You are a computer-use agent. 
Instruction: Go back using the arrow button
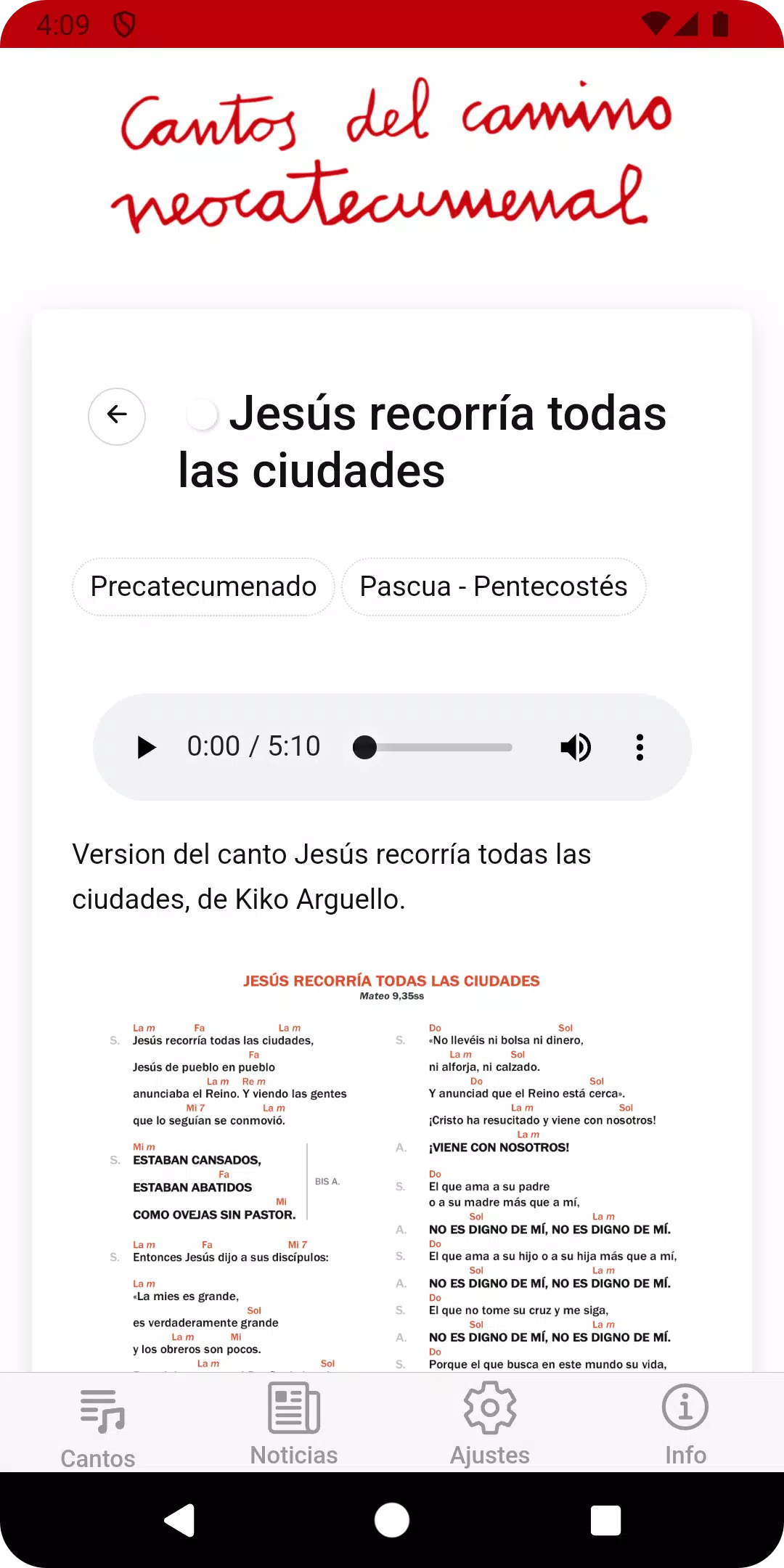pyautogui.click(x=117, y=416)
